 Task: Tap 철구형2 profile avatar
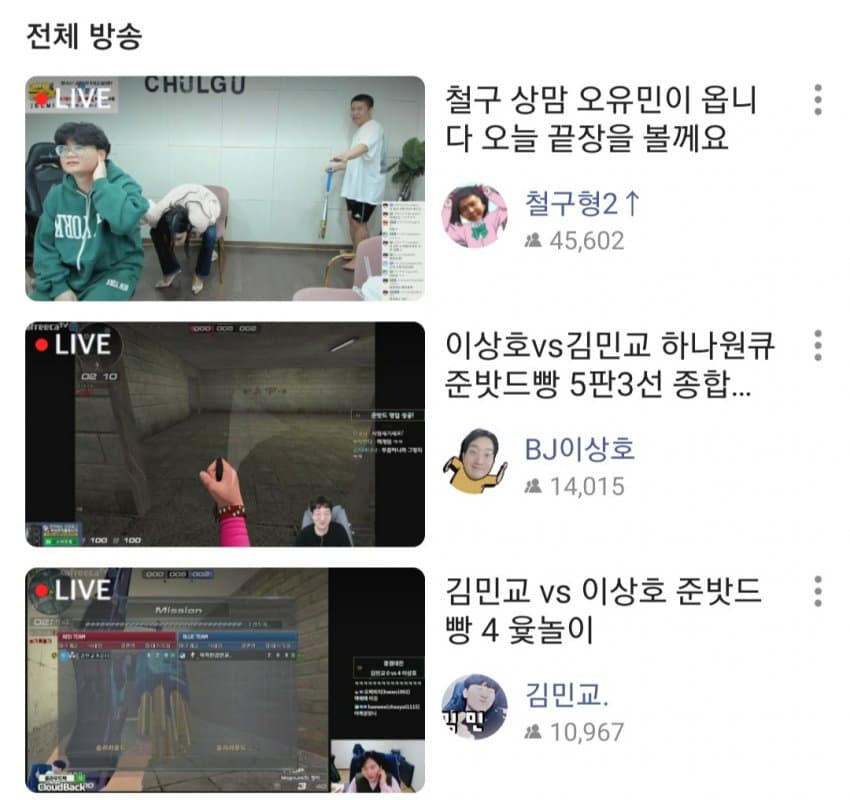point(475,215)
